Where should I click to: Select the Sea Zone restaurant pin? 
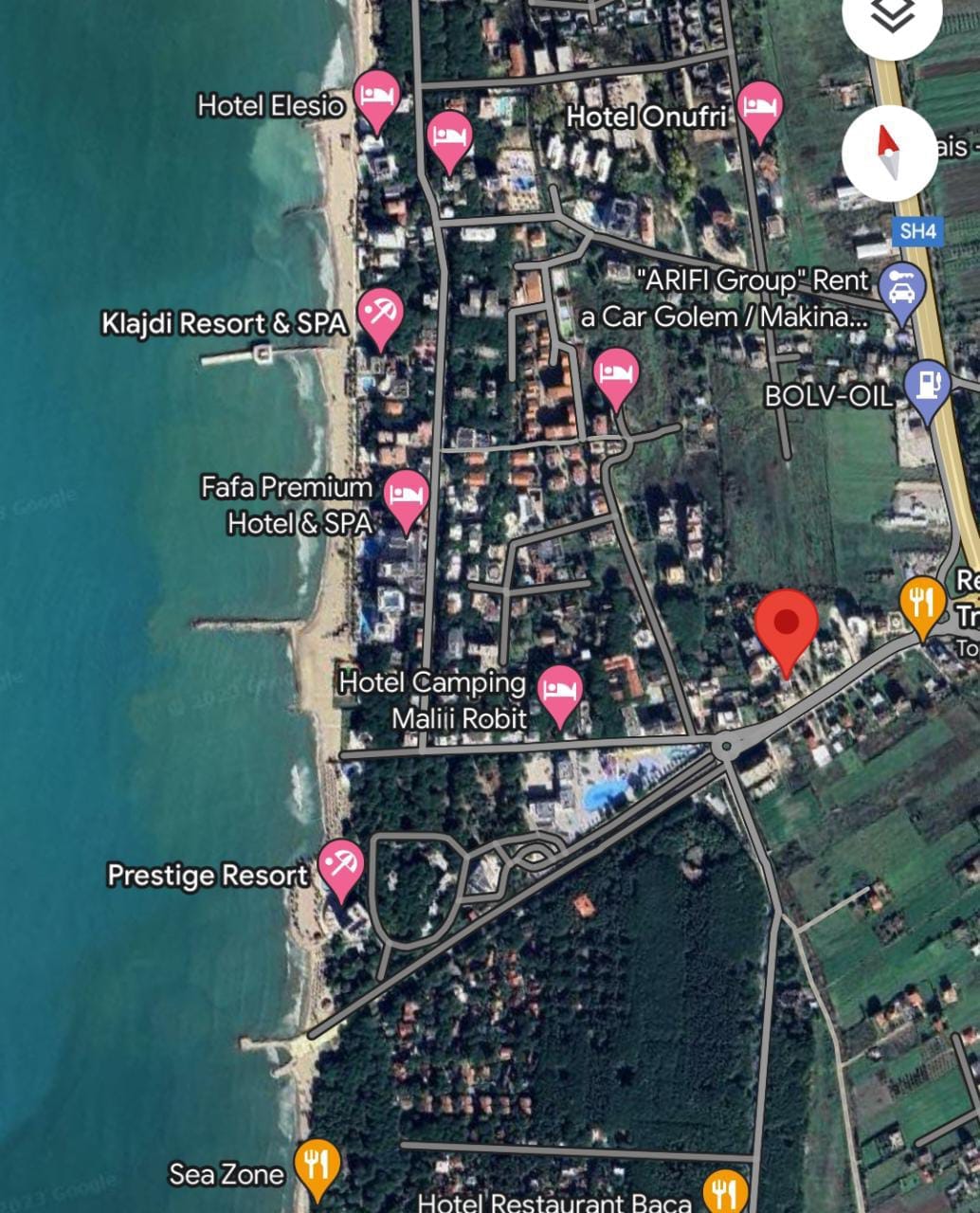point(317,1167)
